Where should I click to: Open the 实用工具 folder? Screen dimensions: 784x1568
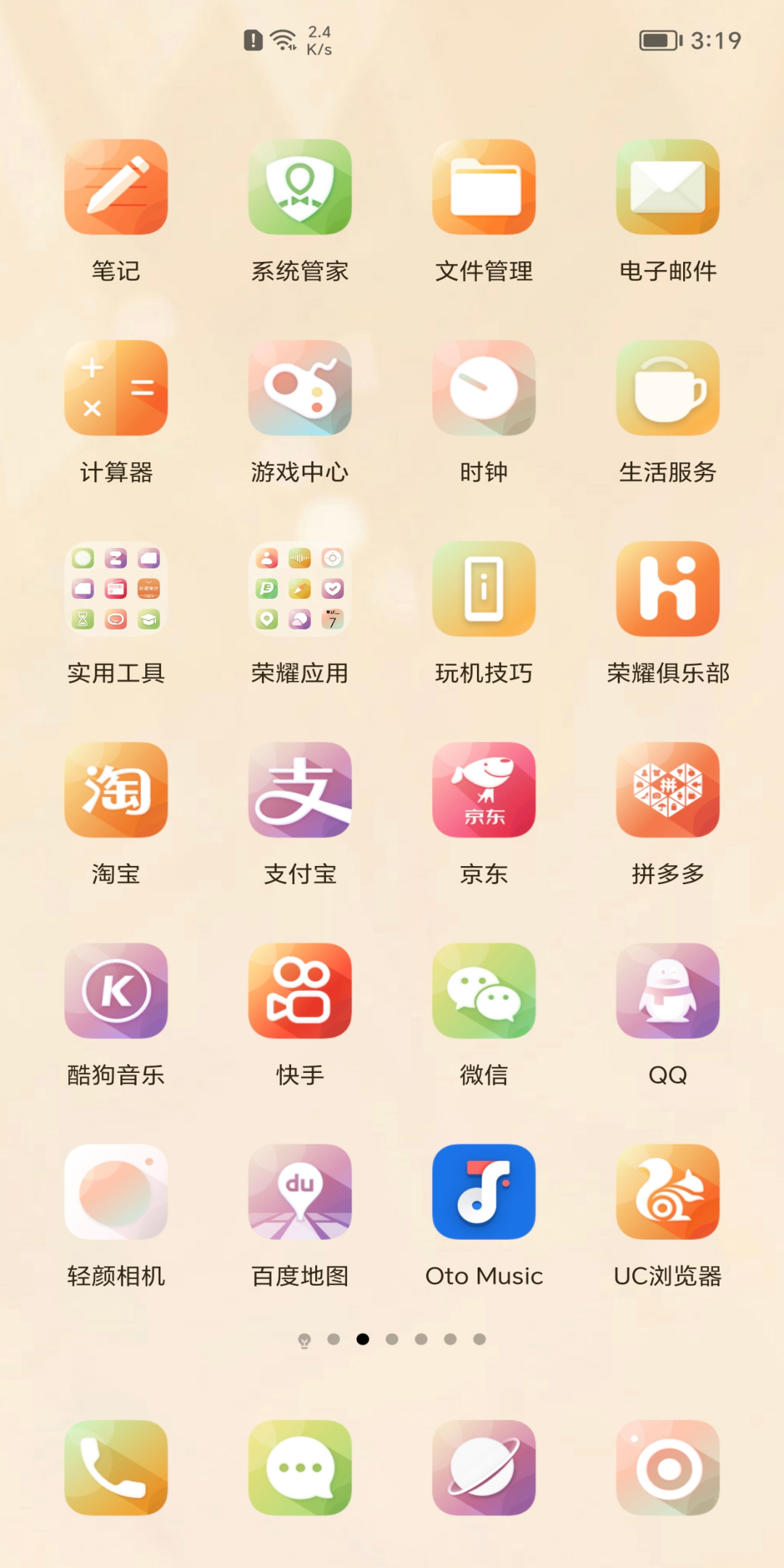116,589
